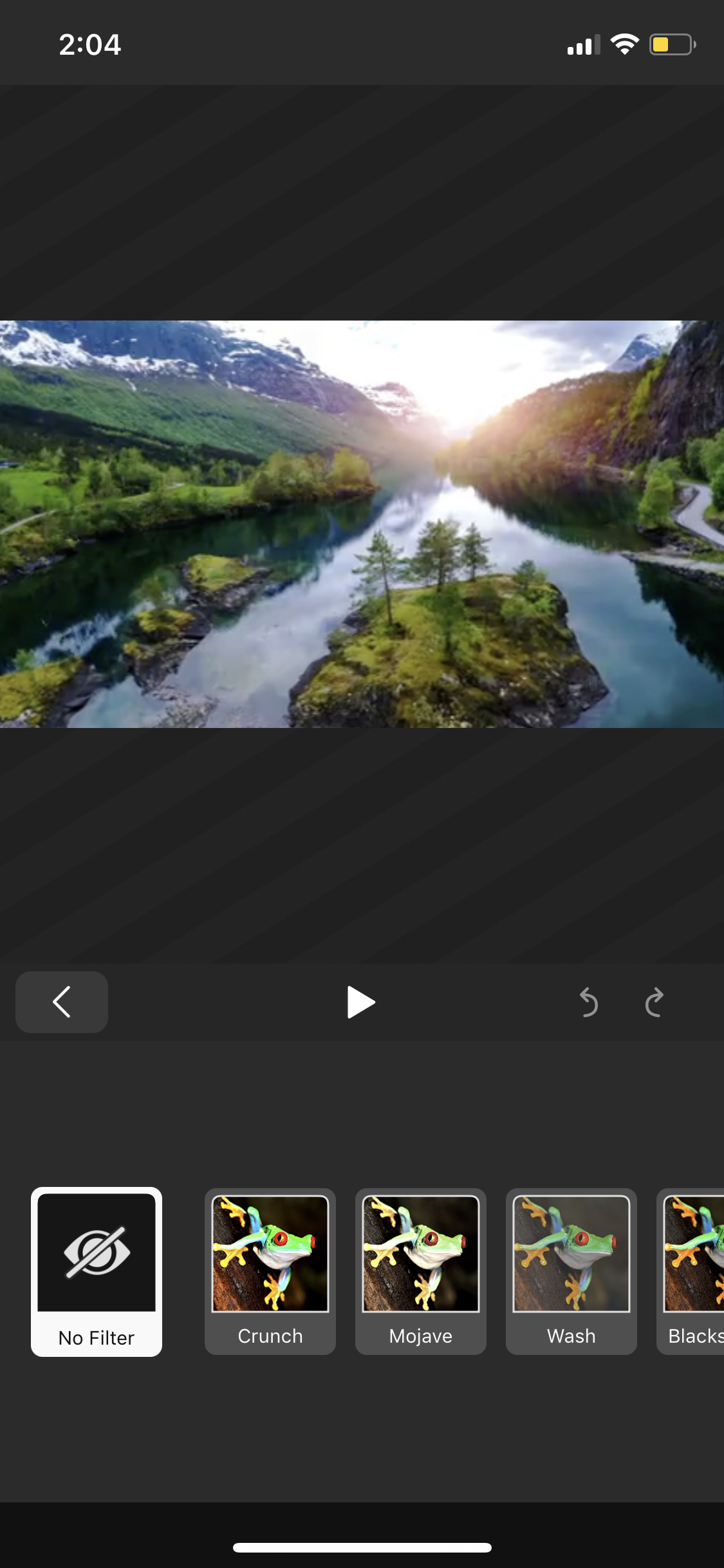Undo the last edit
Screen dimensions: 724x1568
click(588, 1002)
